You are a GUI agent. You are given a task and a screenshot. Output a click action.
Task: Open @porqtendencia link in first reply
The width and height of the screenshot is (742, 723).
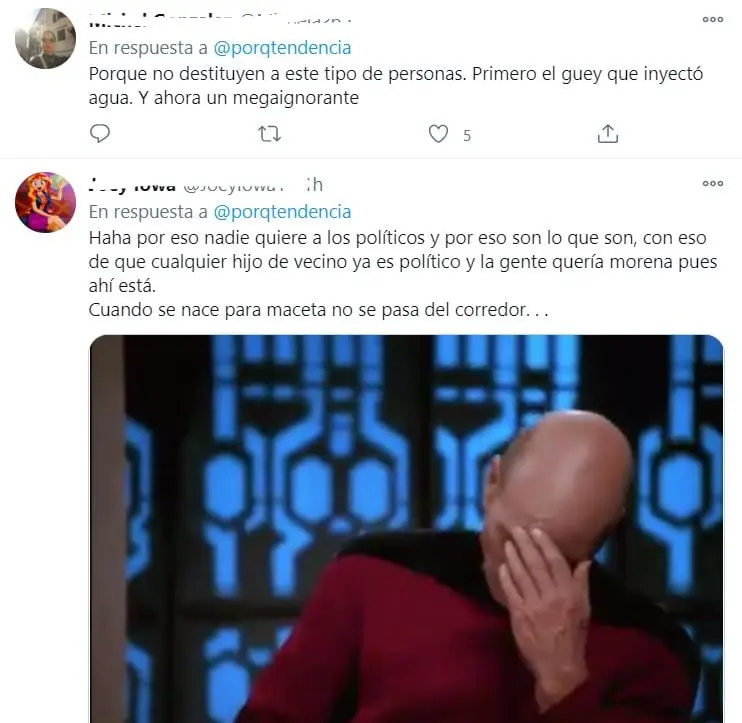coord(282,47)
